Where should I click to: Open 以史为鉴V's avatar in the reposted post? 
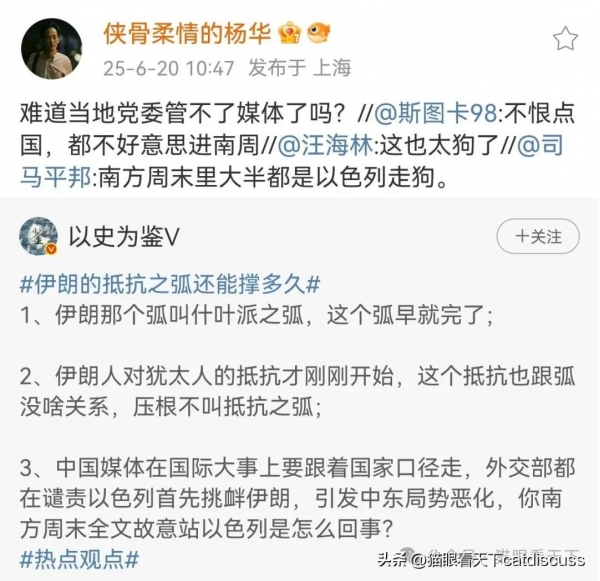point(38,237)
